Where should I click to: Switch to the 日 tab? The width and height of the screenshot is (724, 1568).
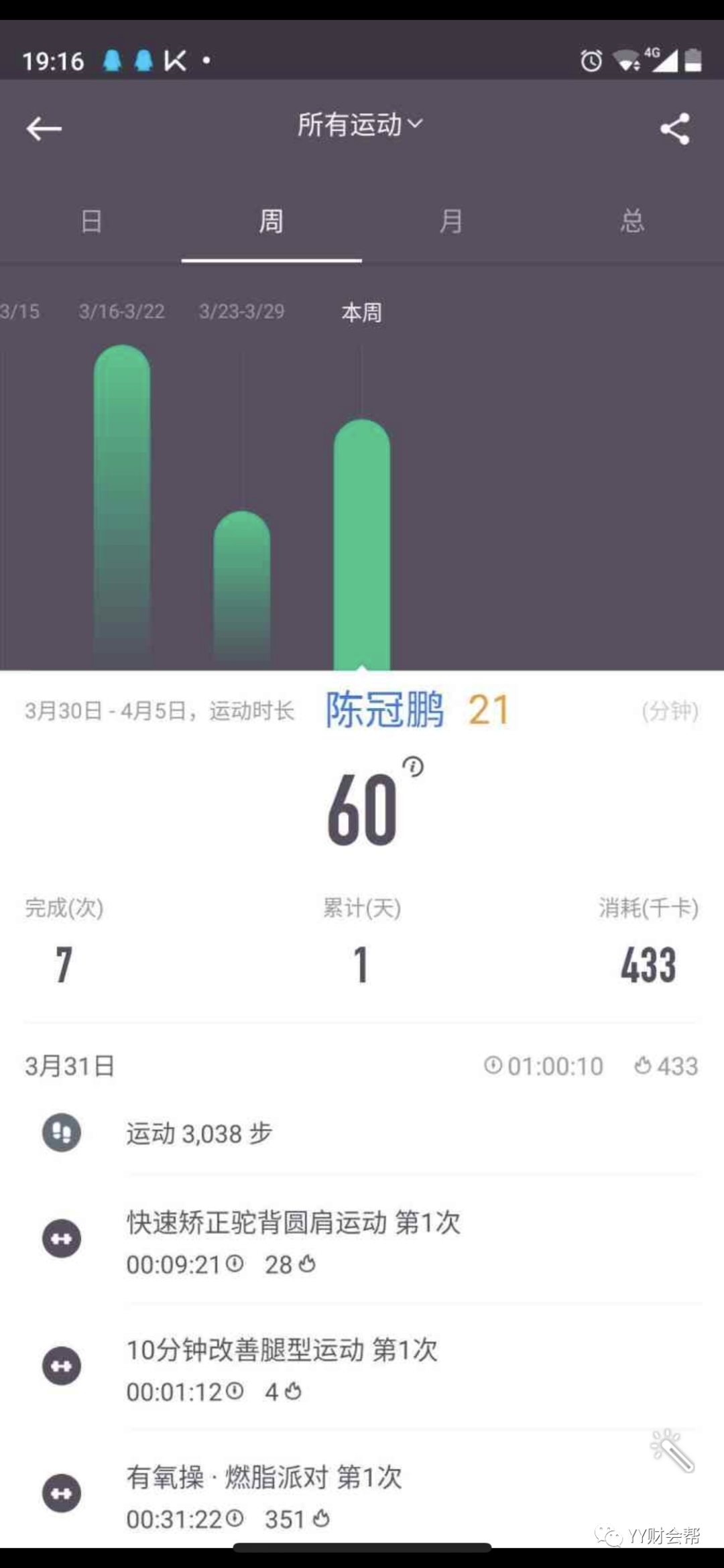[91, 221]
